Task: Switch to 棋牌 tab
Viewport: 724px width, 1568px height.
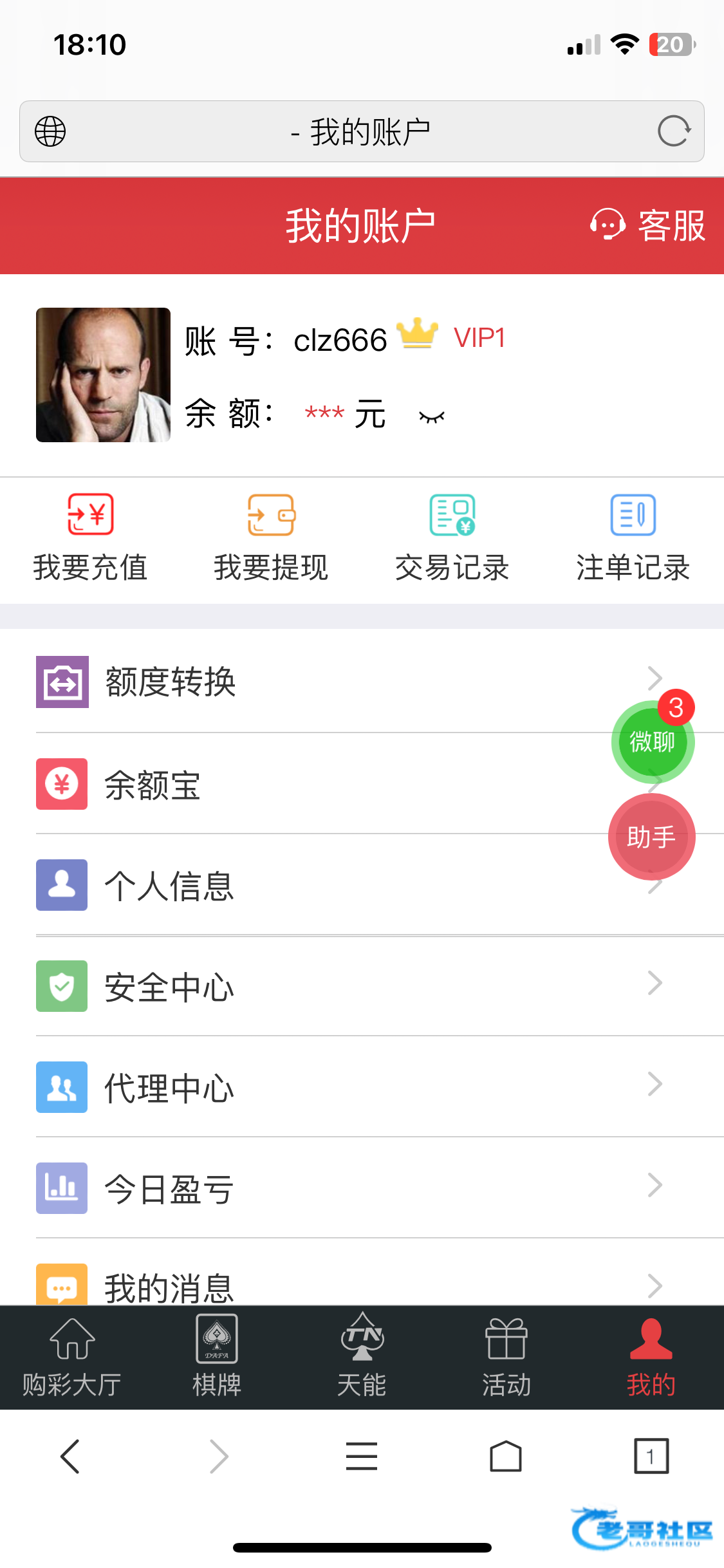Action: tap(217, 1358)
